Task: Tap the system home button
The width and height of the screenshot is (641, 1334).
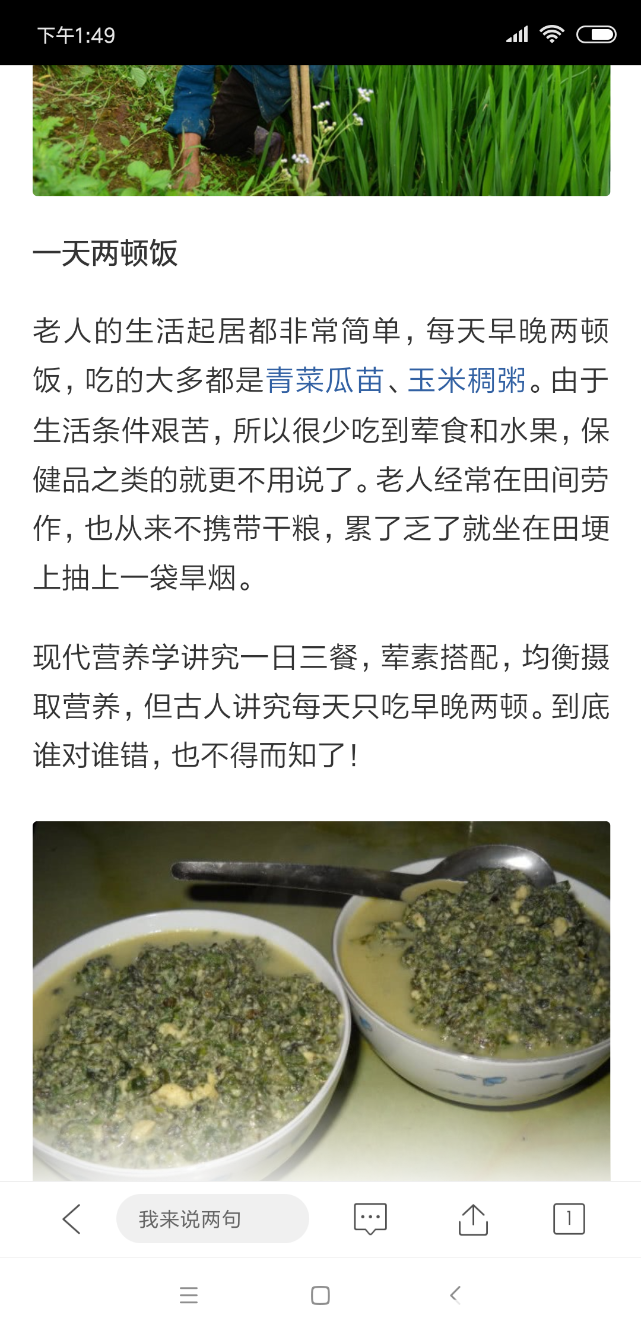Action: 320,1296
